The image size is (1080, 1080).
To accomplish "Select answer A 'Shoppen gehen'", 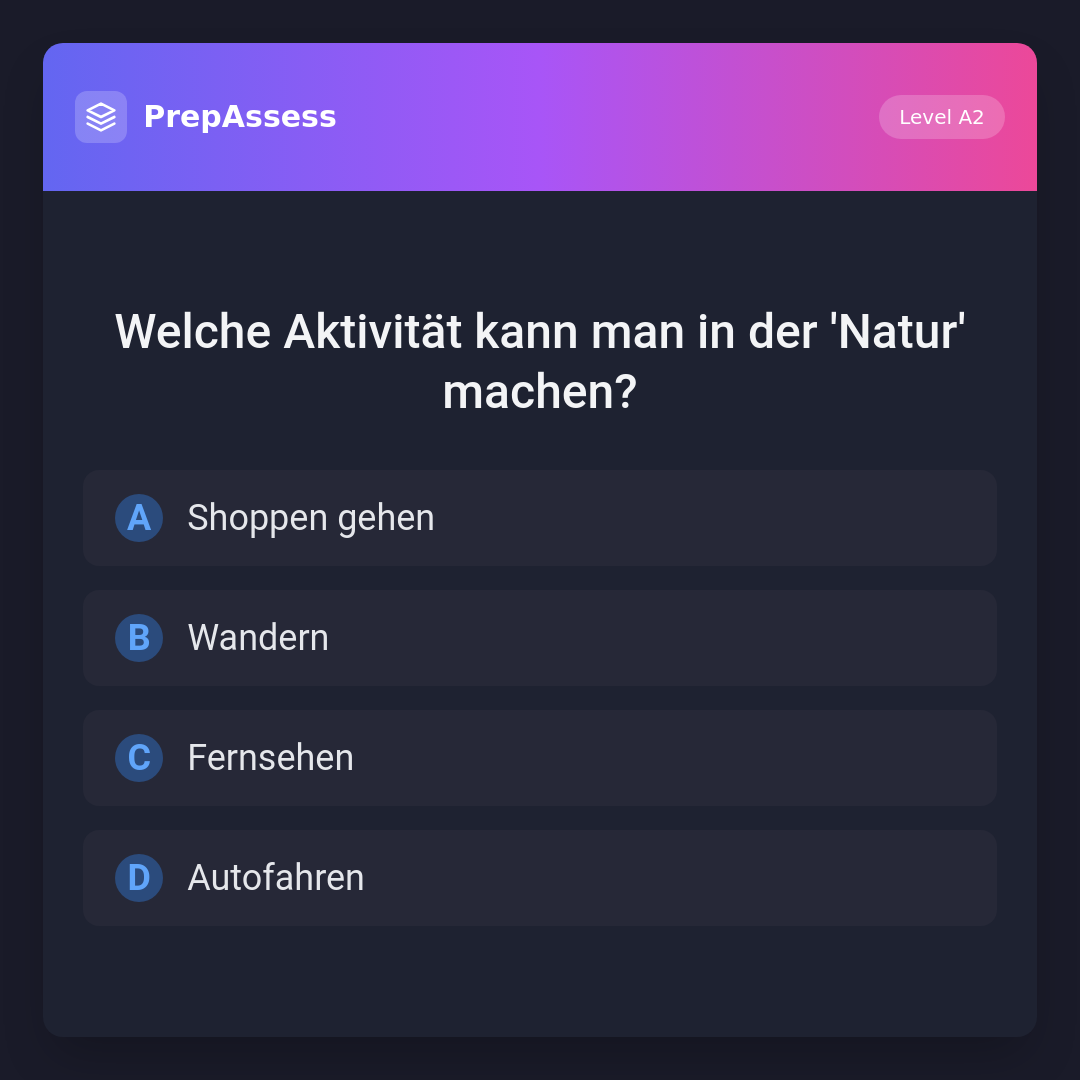I will click(x=540, y=518).
